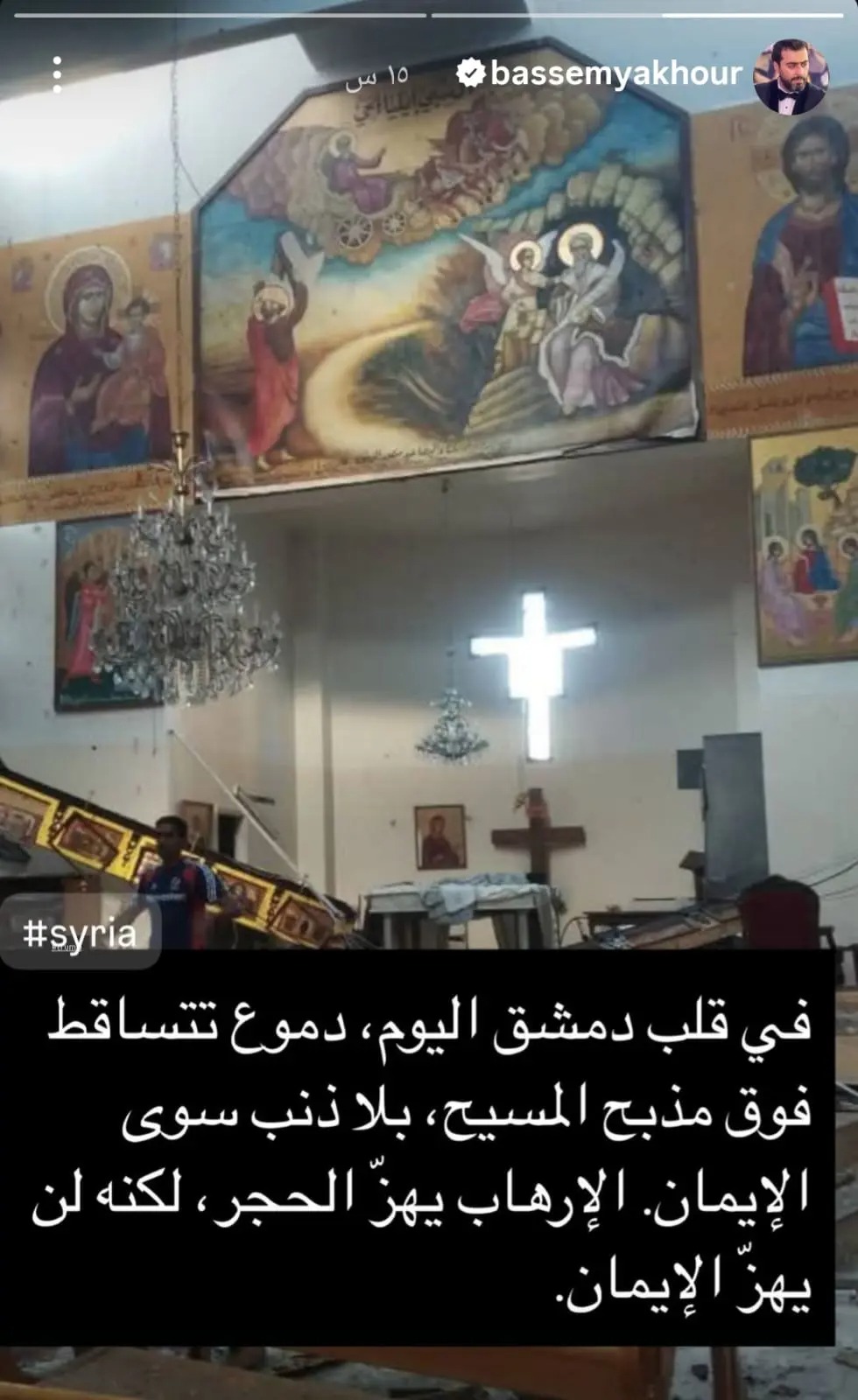Open the three-dot story options menu
The width and height of the screenshot is (858, 1400).
[x=57, y=74]
